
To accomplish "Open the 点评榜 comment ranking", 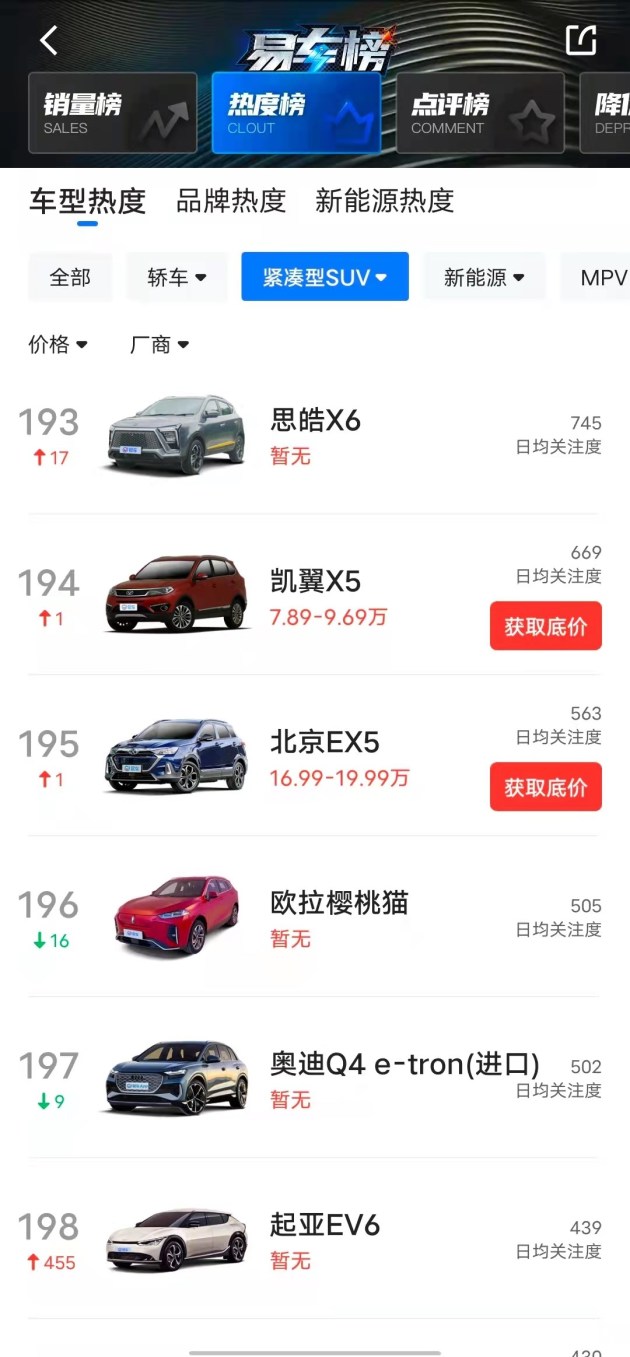I will 481,113.
